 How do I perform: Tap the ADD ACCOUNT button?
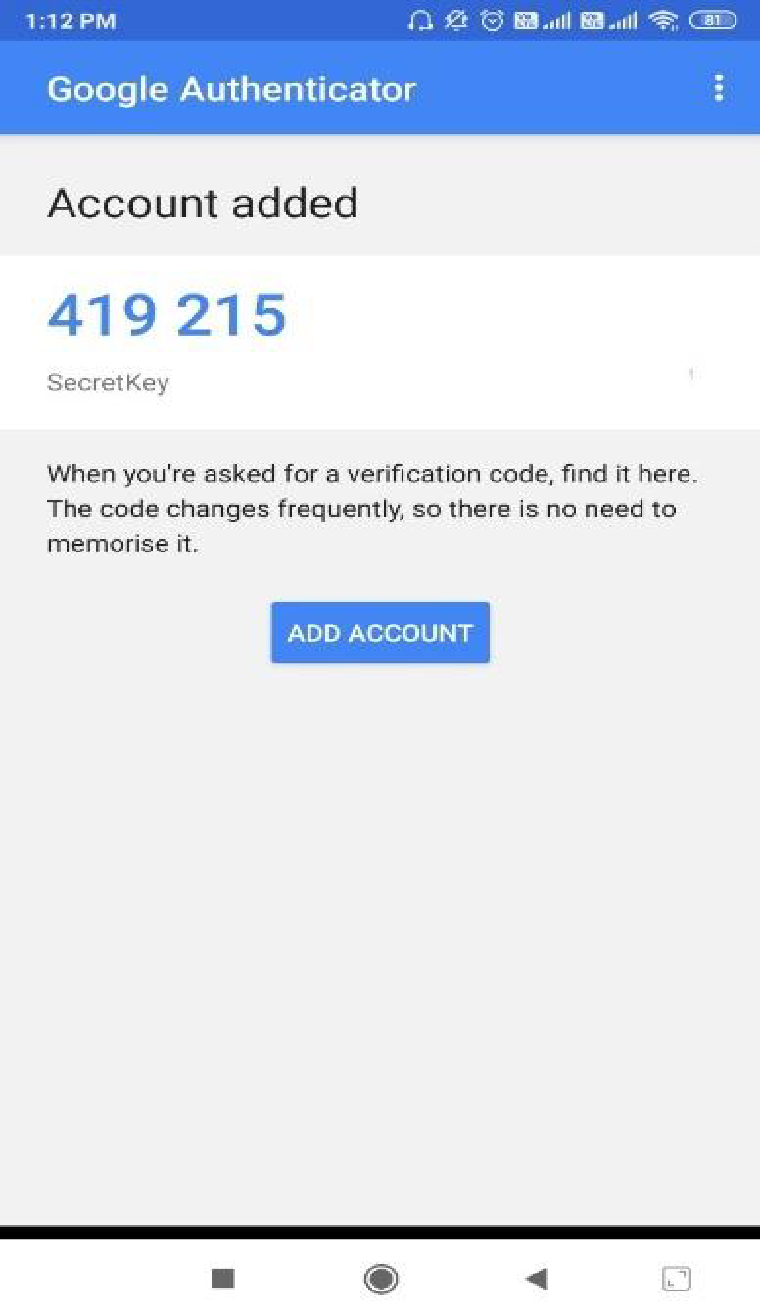pos(380,632)
